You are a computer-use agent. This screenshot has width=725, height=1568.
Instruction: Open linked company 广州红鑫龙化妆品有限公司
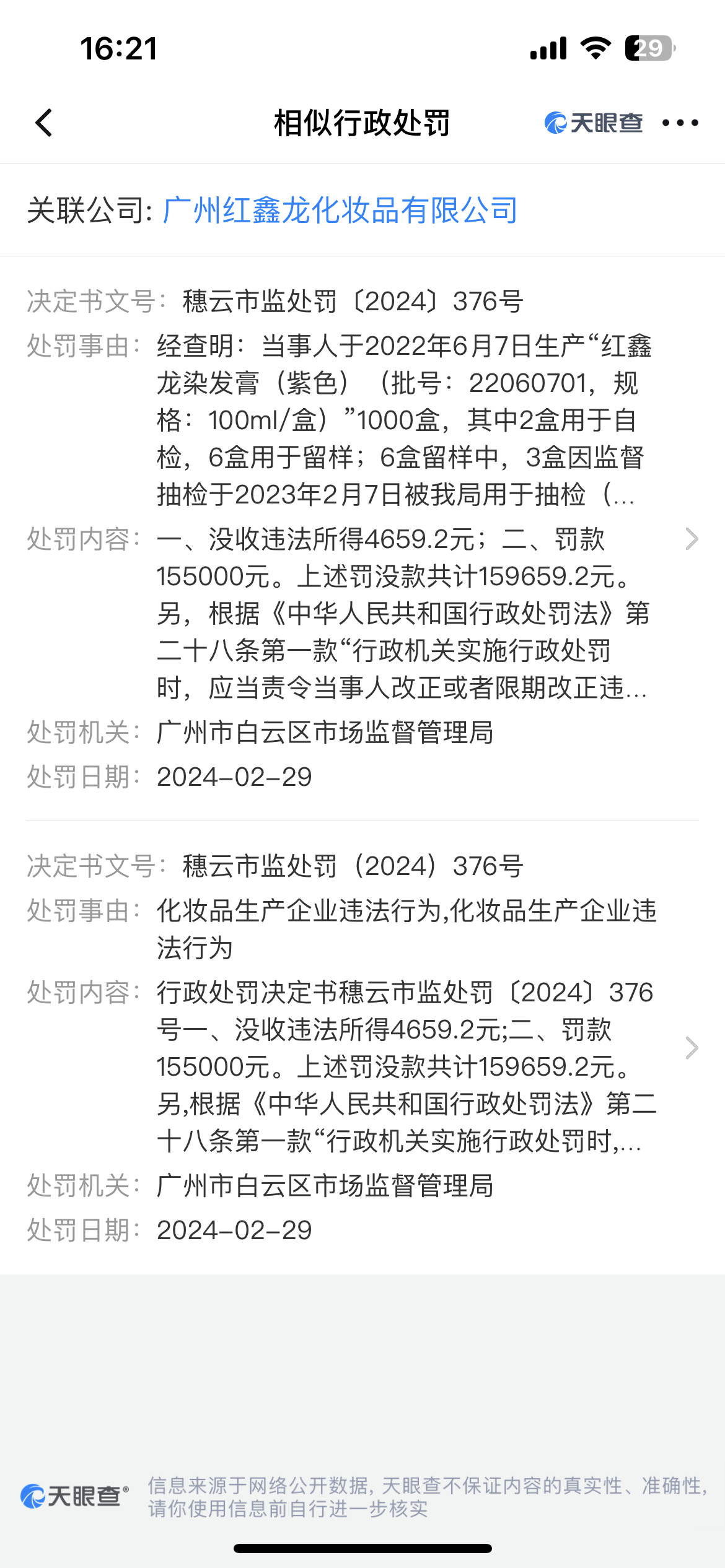[x=340, y=211]
